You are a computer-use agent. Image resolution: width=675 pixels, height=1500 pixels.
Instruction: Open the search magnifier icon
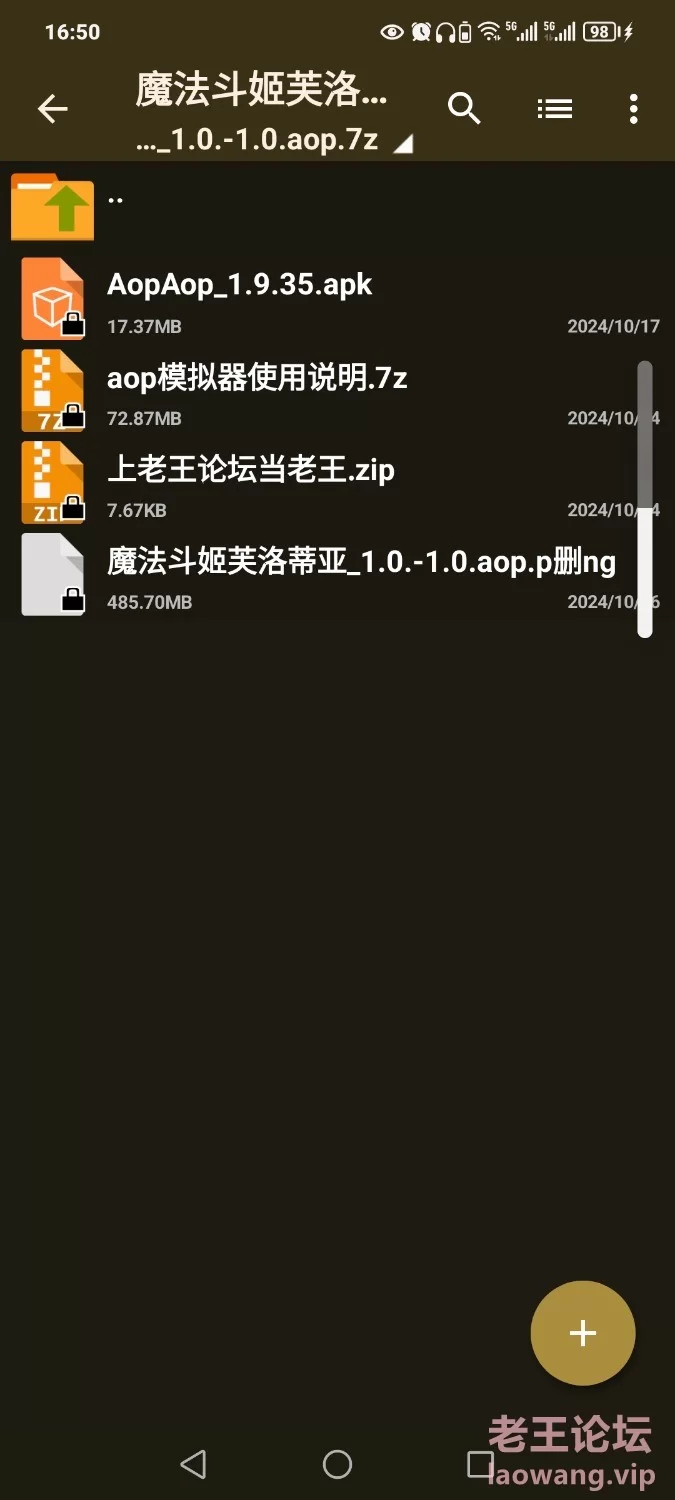tap(465, 108)
